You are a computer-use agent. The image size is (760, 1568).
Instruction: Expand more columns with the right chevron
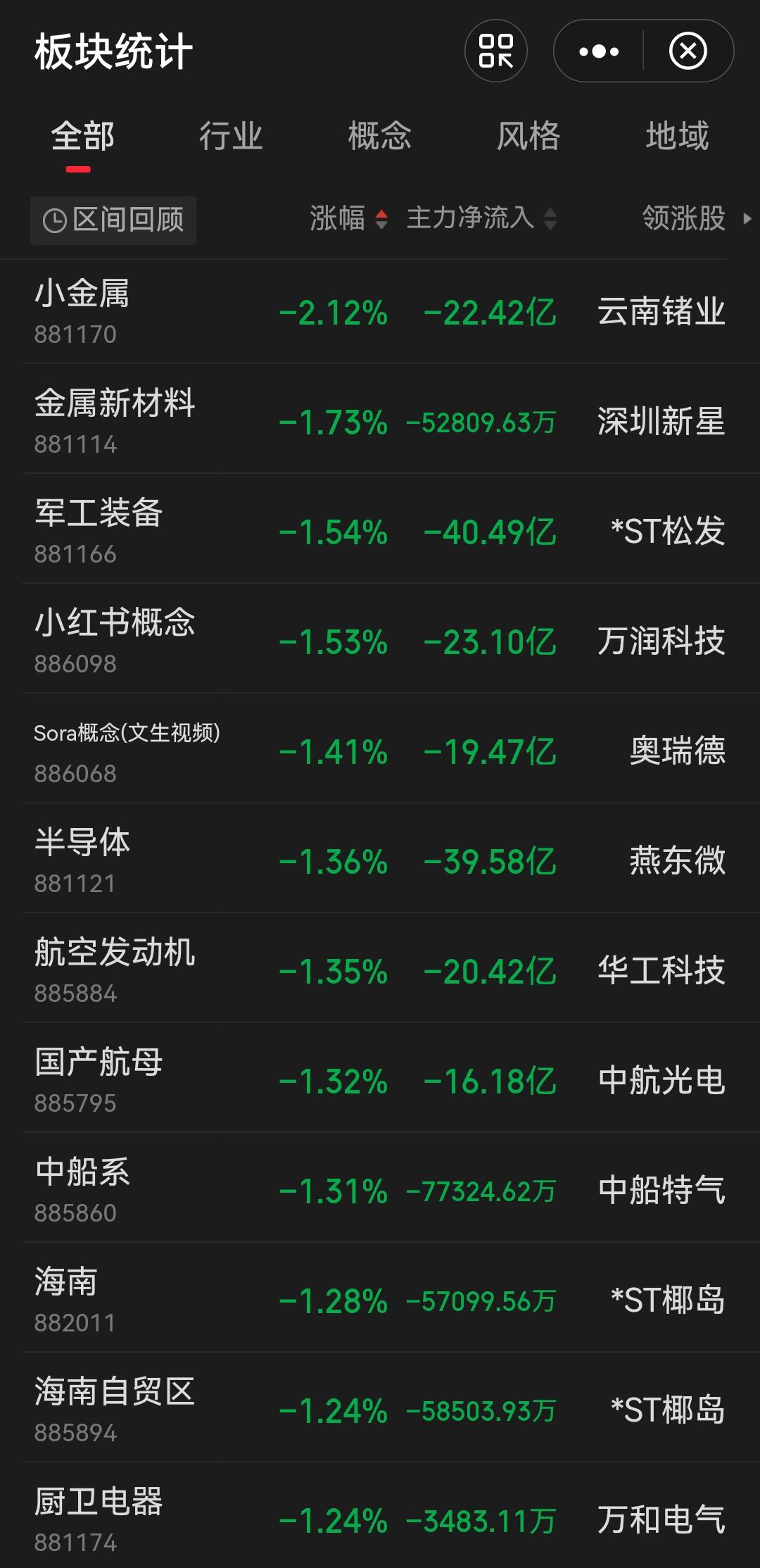click(x=747, y=220)
